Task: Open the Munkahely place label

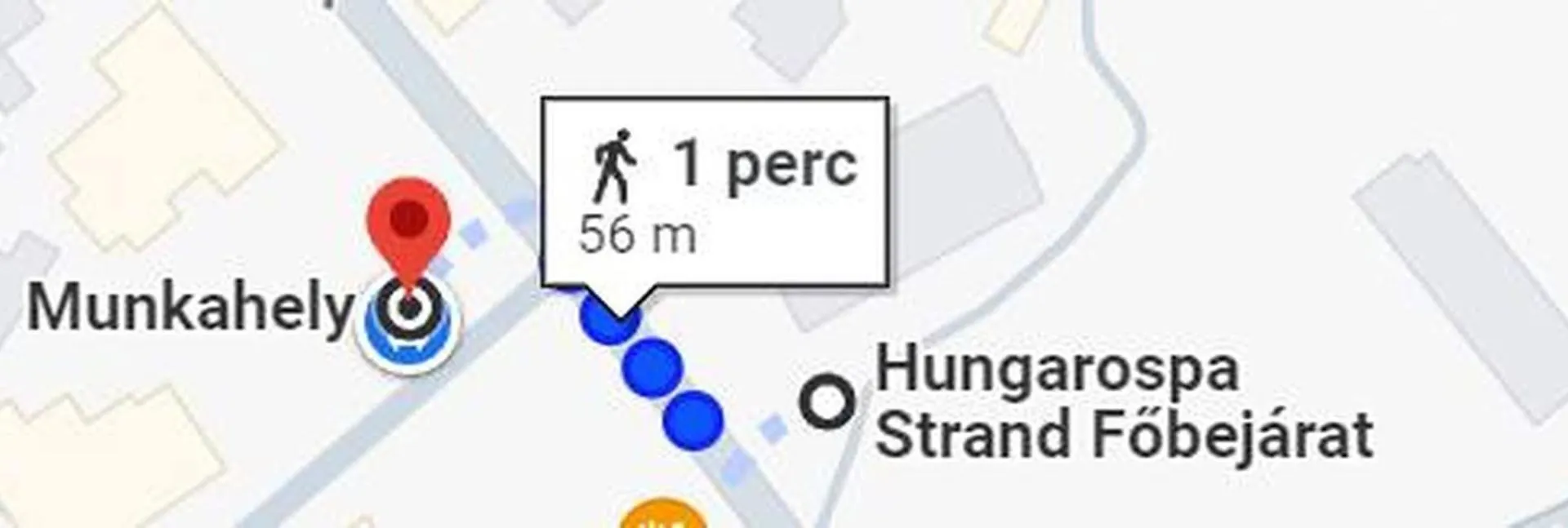Action: point(190,310)
